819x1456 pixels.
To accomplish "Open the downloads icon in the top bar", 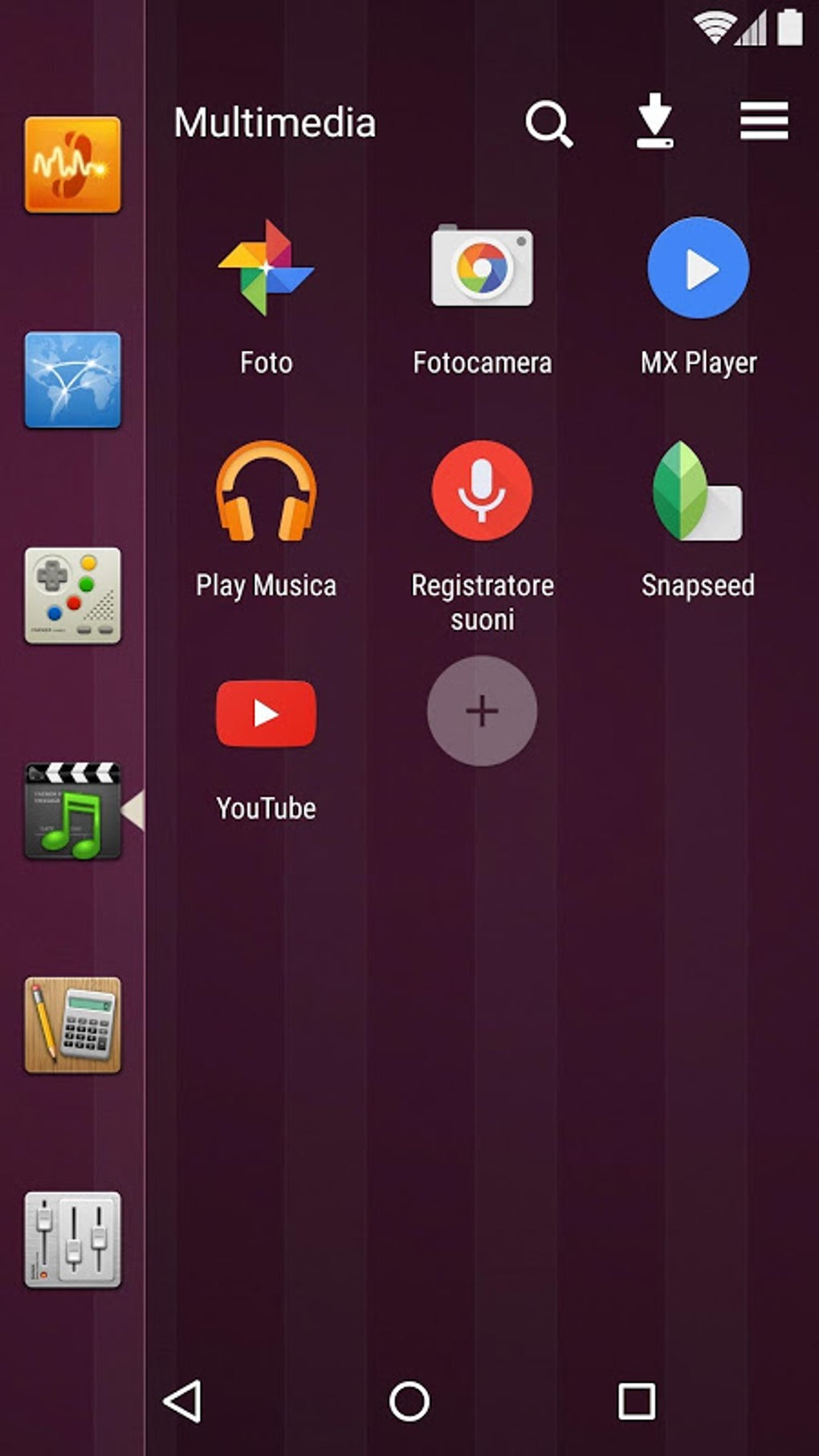I will [655, 122].
